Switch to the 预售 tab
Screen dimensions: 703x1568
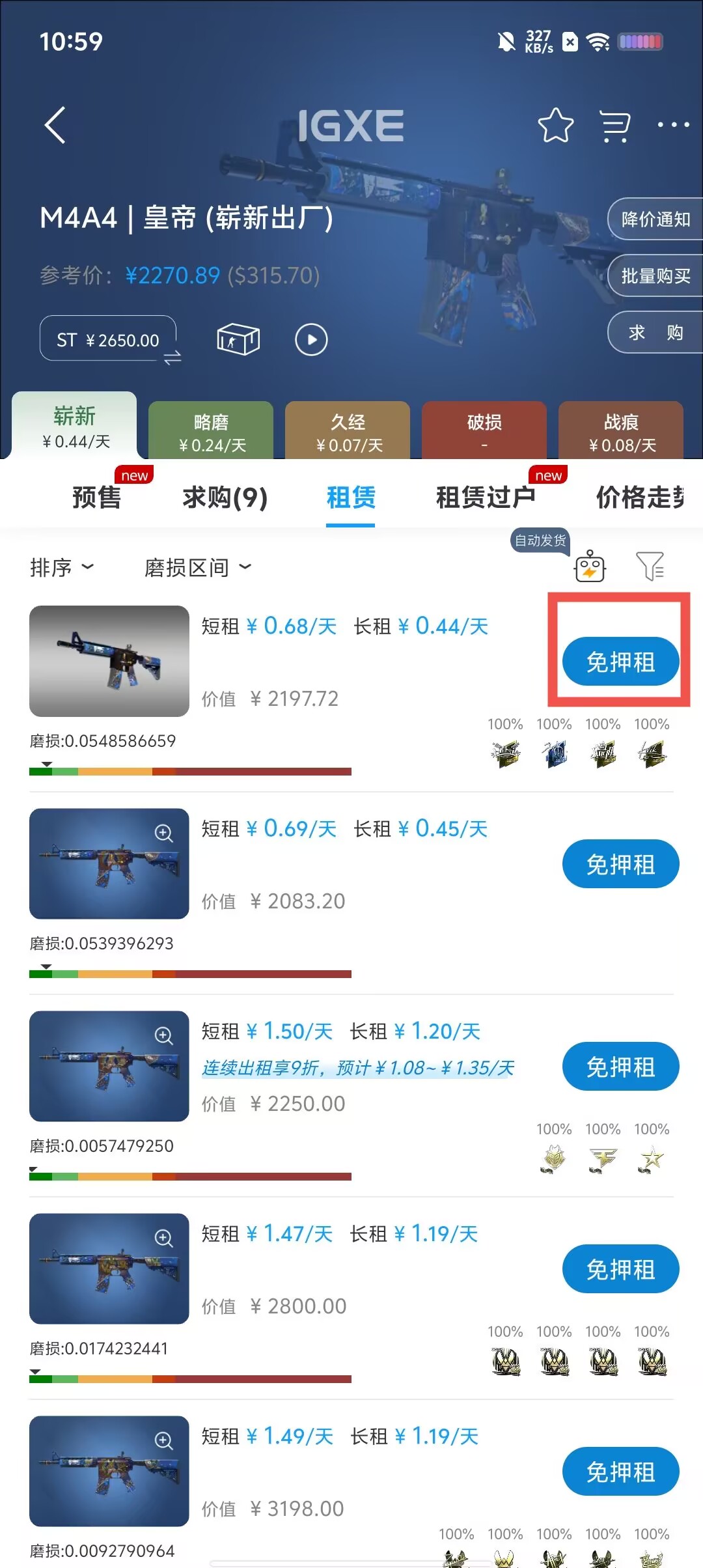[x=96, y=497]
